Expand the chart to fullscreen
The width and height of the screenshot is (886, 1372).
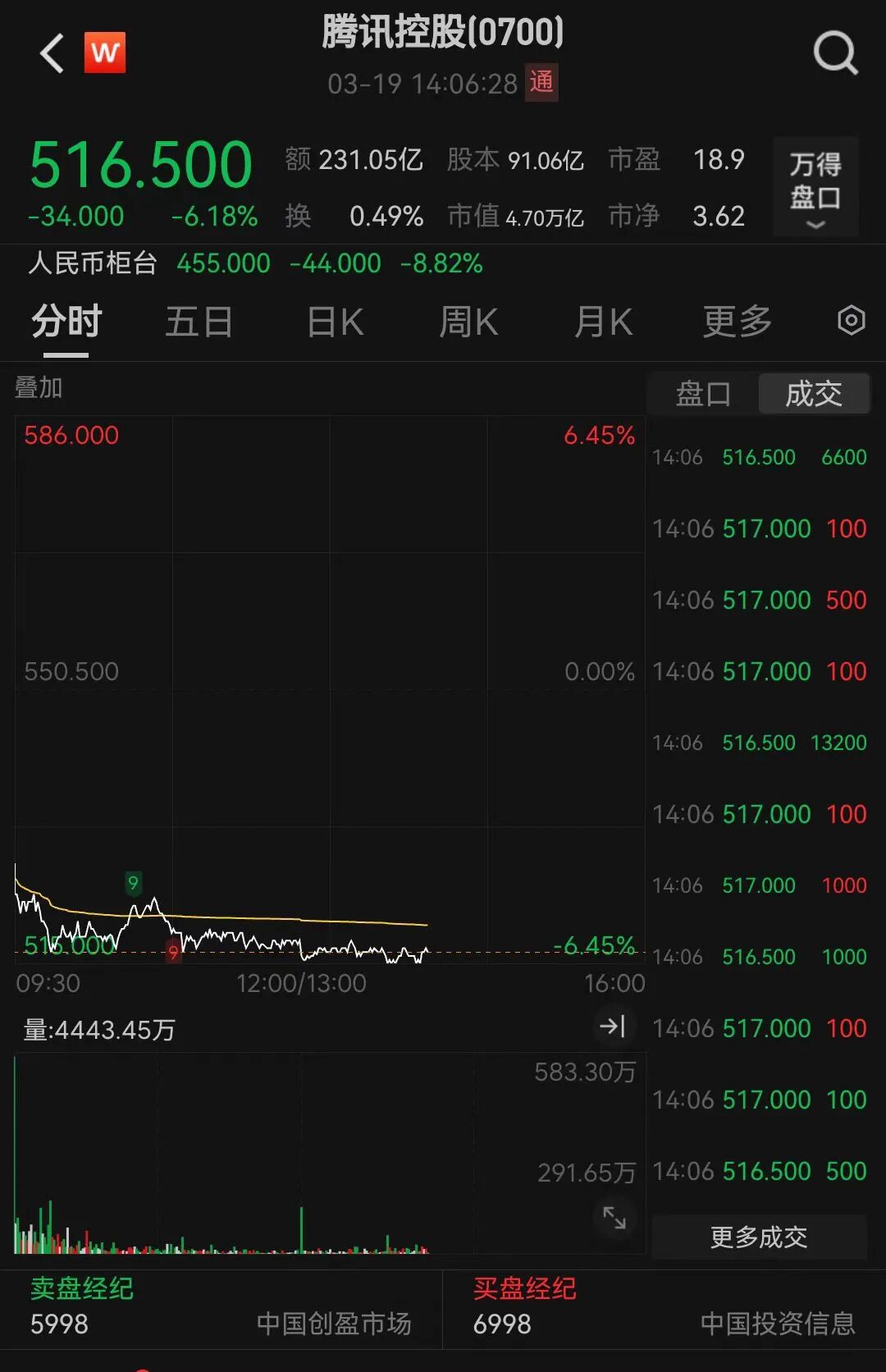pos(614,1218)
